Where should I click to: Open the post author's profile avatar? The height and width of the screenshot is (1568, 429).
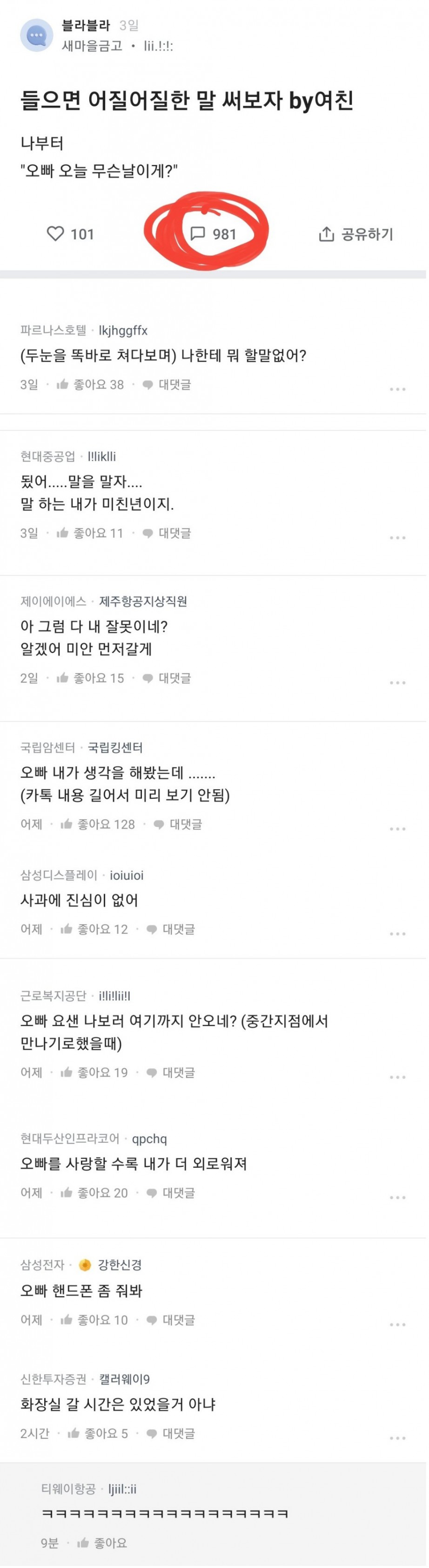click(x=36, y=35)
